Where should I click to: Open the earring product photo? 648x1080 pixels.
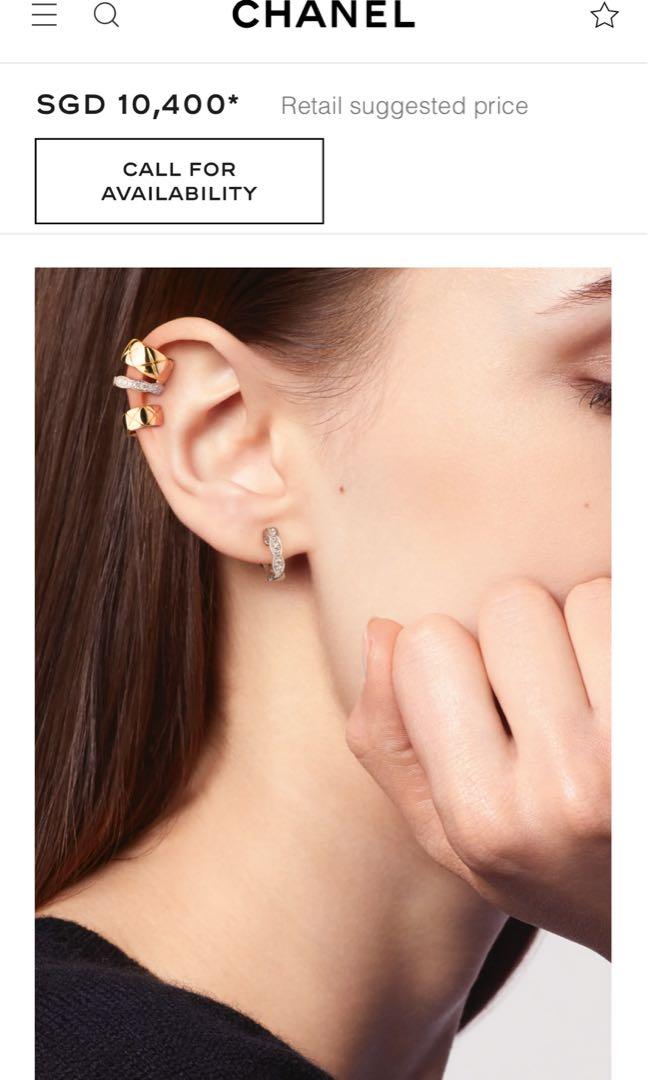coord(323,672)
